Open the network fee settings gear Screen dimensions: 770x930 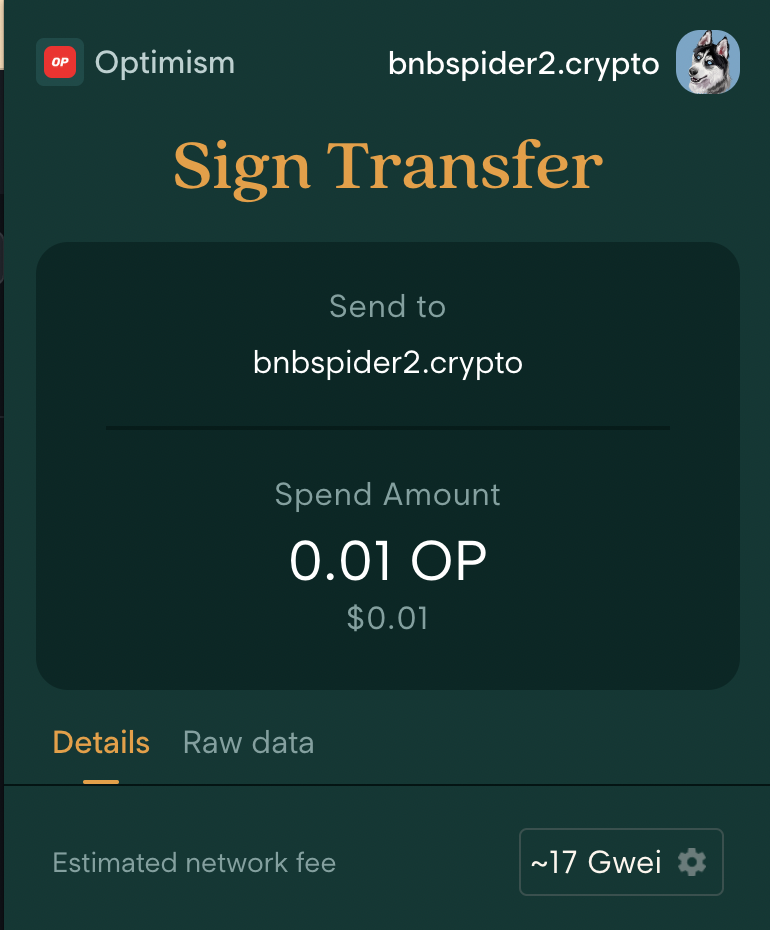(692, 862)
